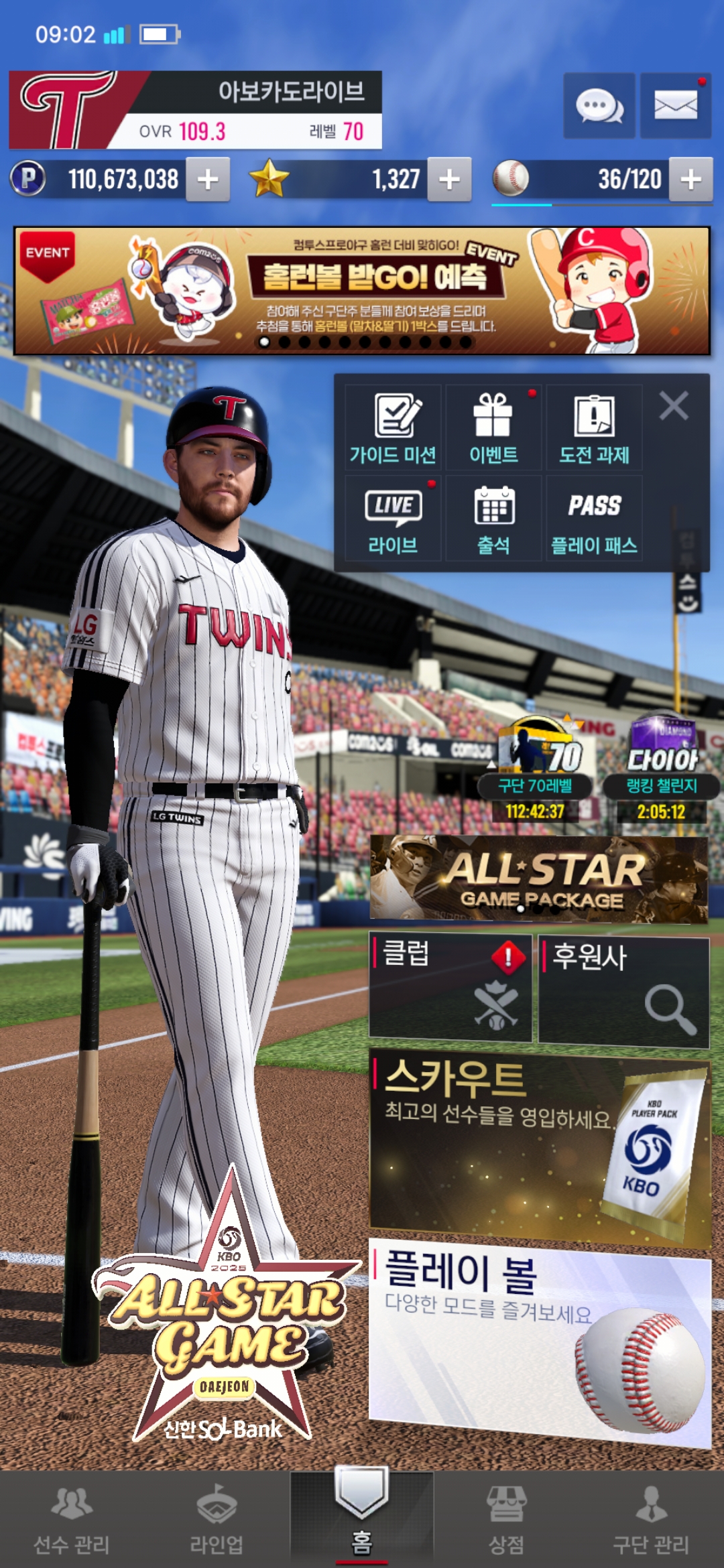Switch to the 선수 관리 tab

coord(72,1521)
